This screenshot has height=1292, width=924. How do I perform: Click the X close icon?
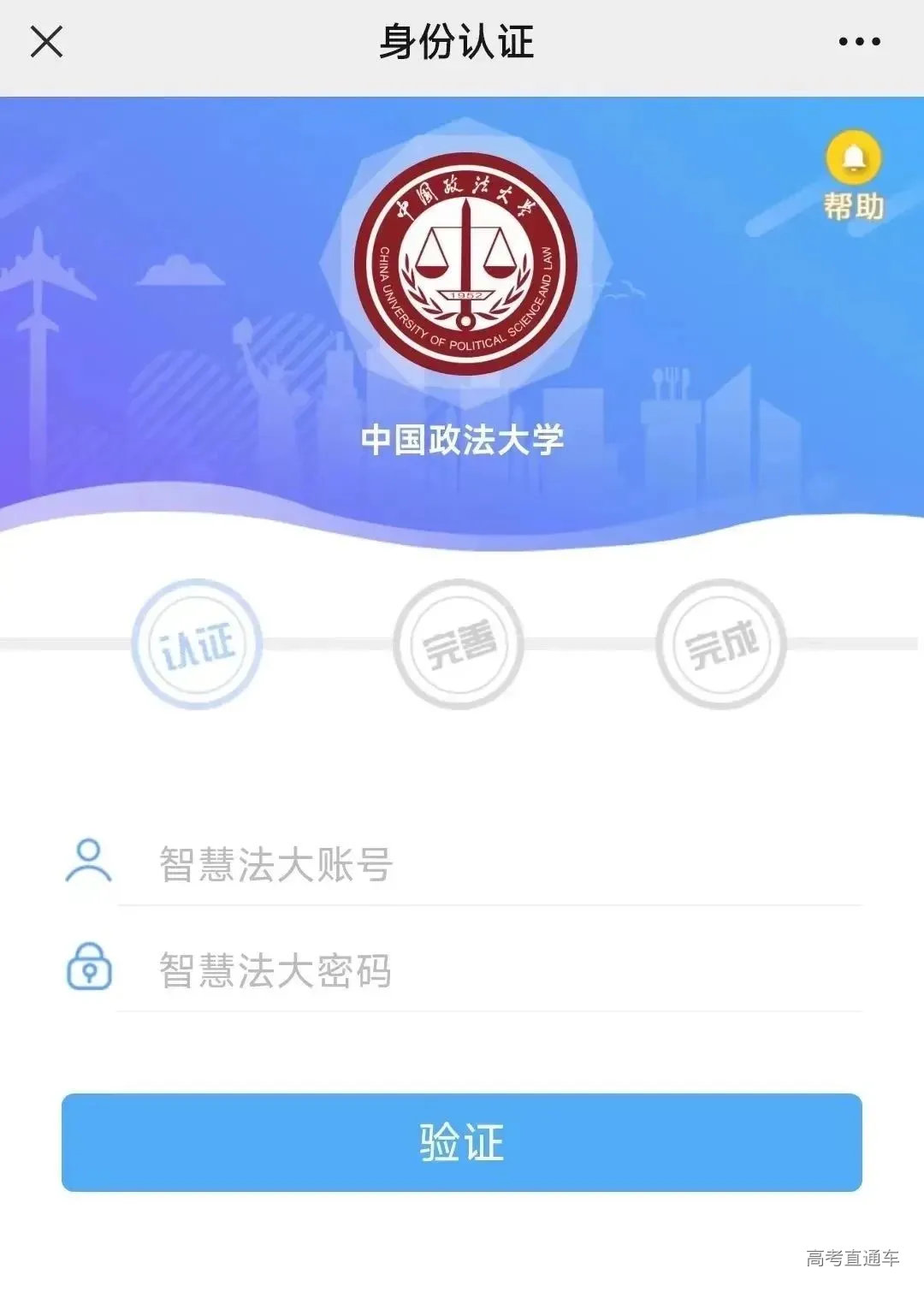[x=49, y=40]
